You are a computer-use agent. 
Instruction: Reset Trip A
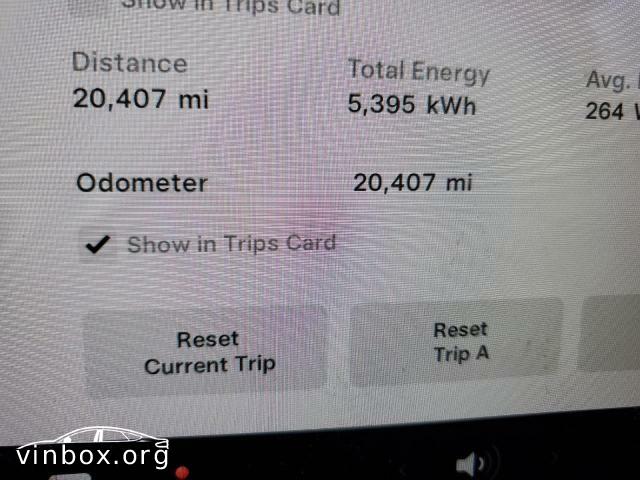pyautogui.click(x=459, y=341)
